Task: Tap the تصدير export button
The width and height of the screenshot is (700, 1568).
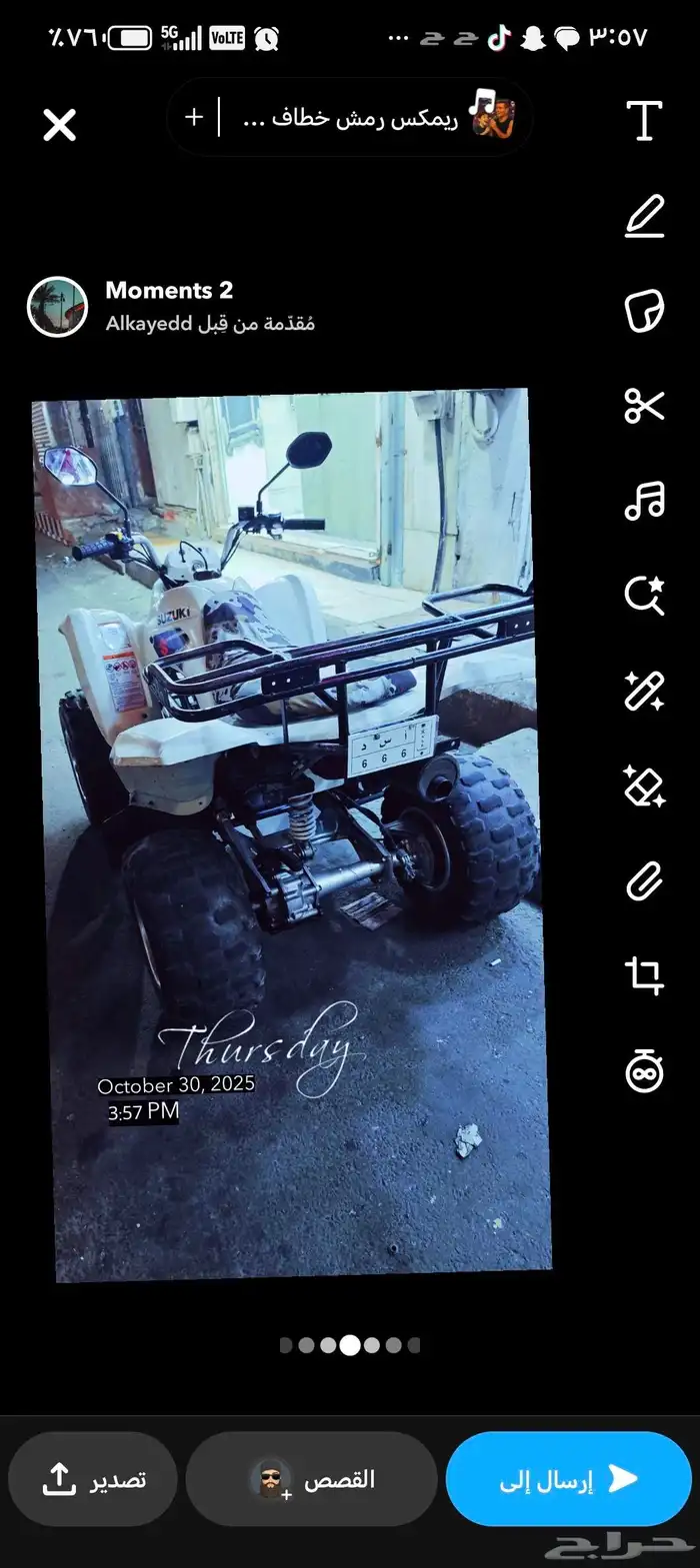Action: (x=93, y=1479)
